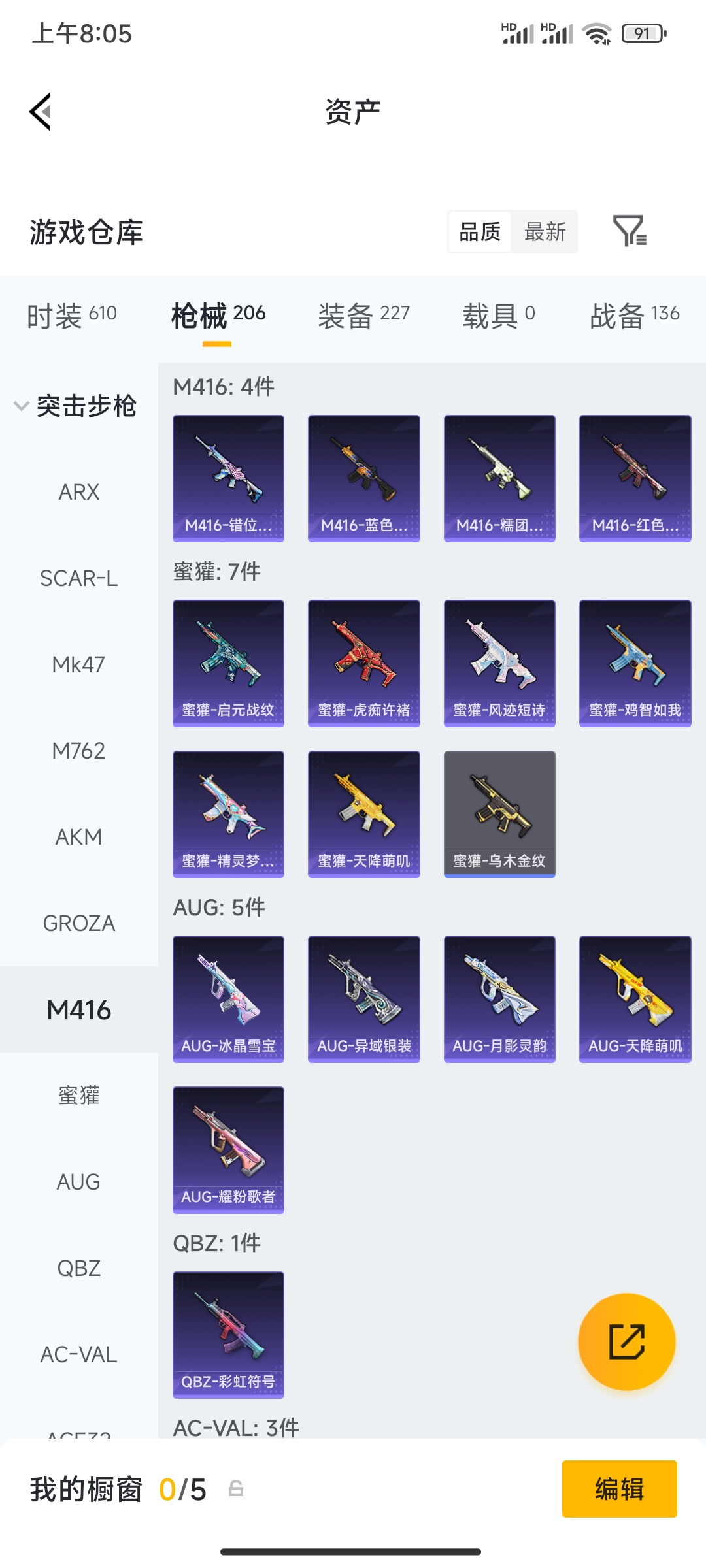Switch to the 装备 tab
The width and height of the screenshot is (706, 1568).
click(363, 316)
